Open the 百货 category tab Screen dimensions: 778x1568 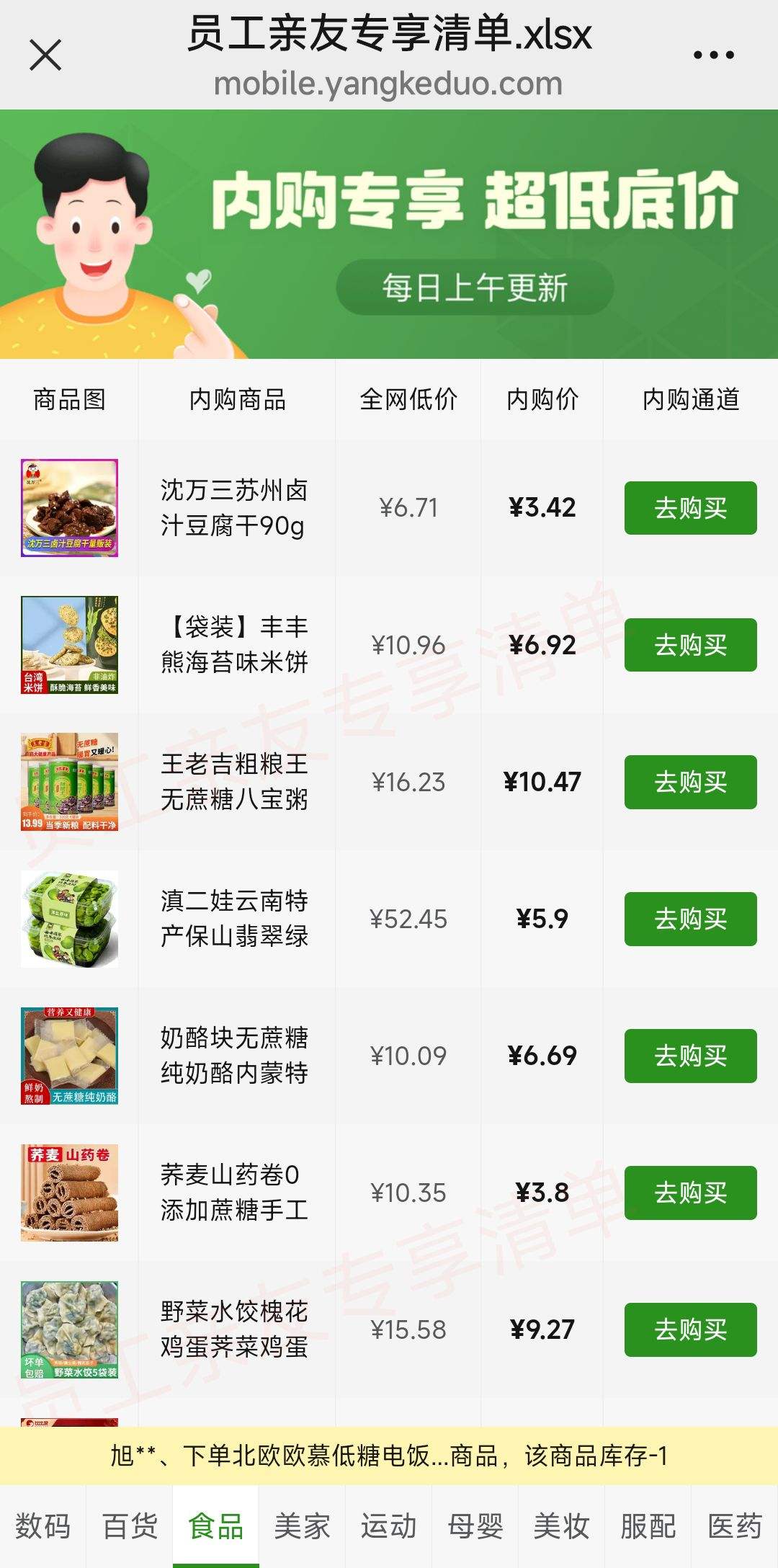pyautogui.click(x=130, y=1526)
